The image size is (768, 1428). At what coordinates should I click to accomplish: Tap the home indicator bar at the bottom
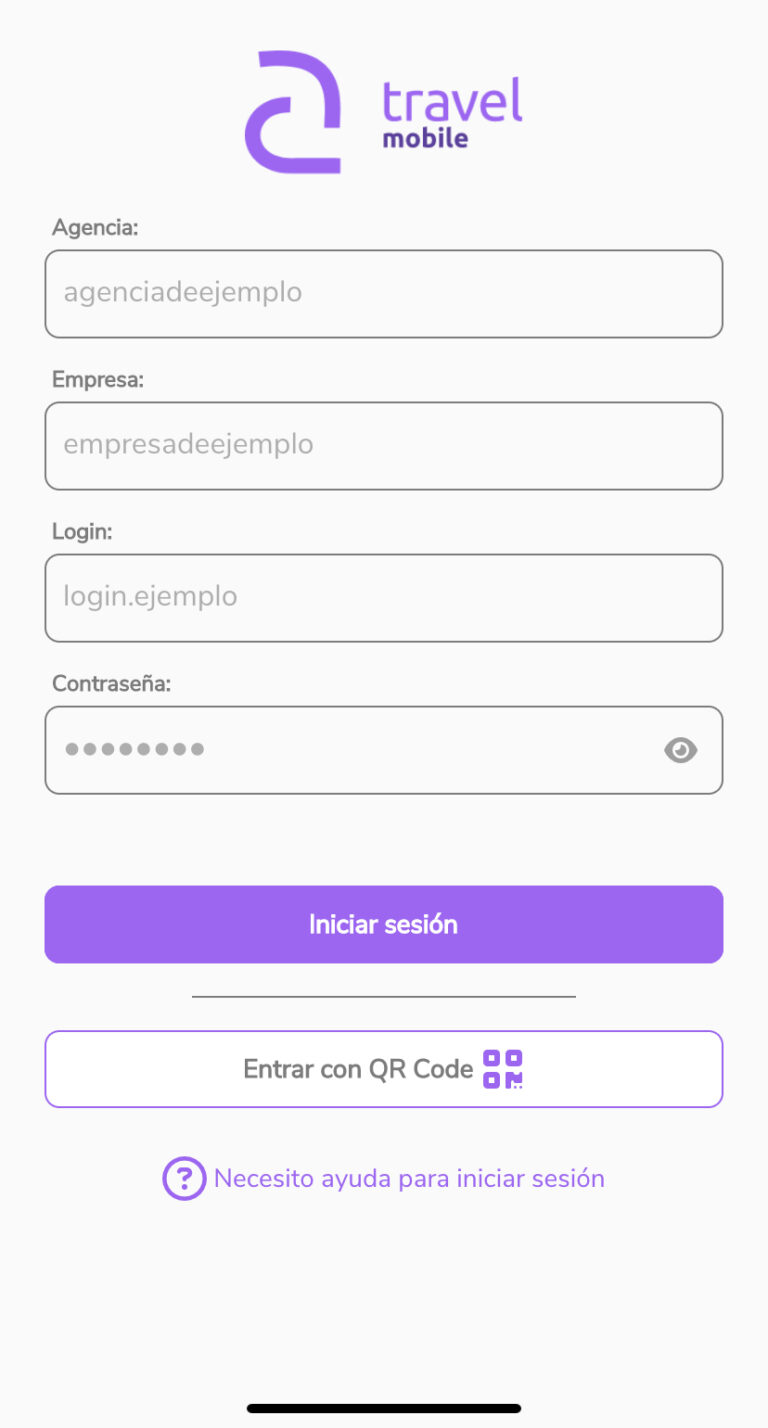coord(383,1407)
